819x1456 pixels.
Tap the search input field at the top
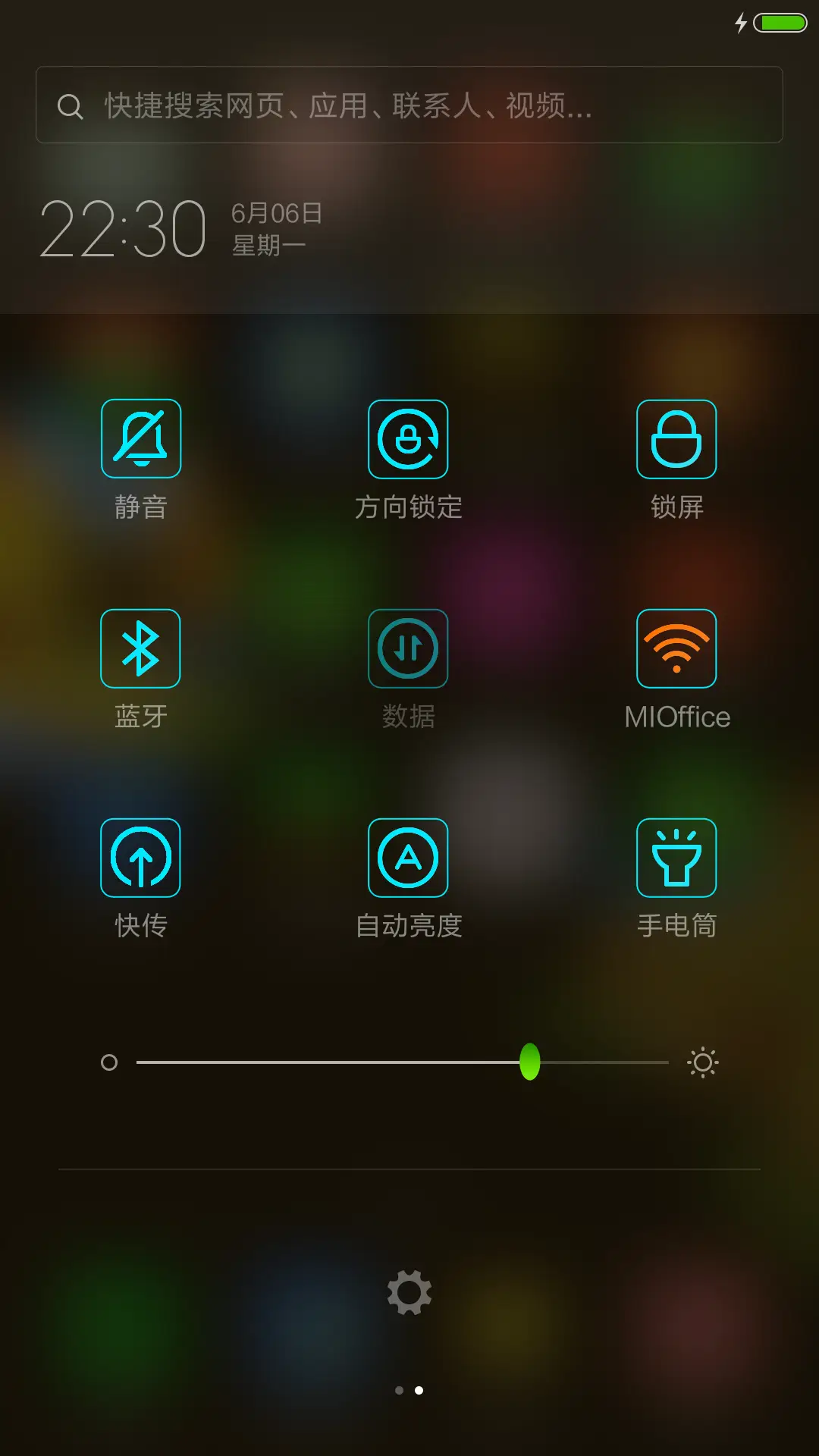pos(409,105)
